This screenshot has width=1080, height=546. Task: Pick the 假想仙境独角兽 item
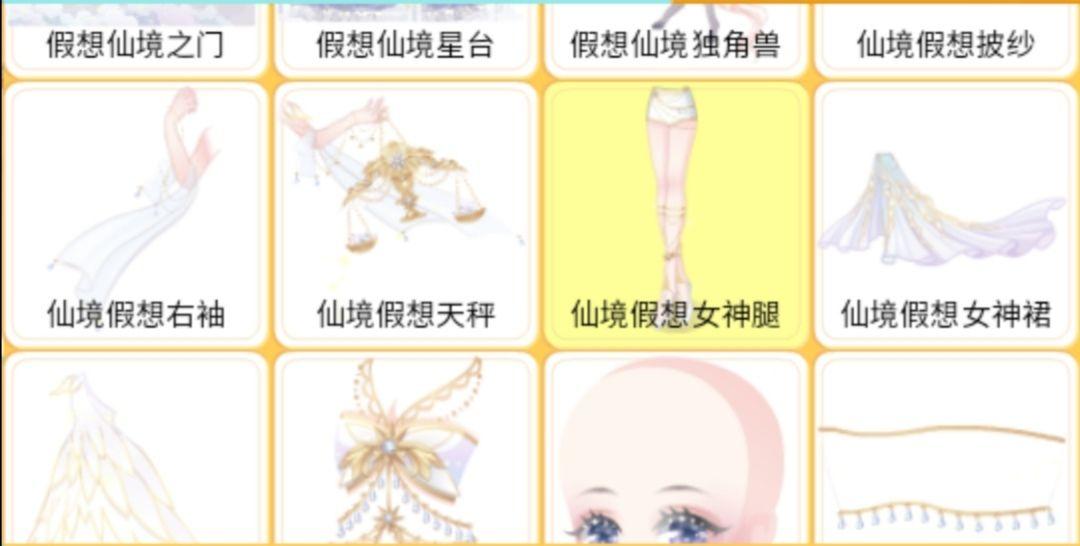[x=675, y=38]
